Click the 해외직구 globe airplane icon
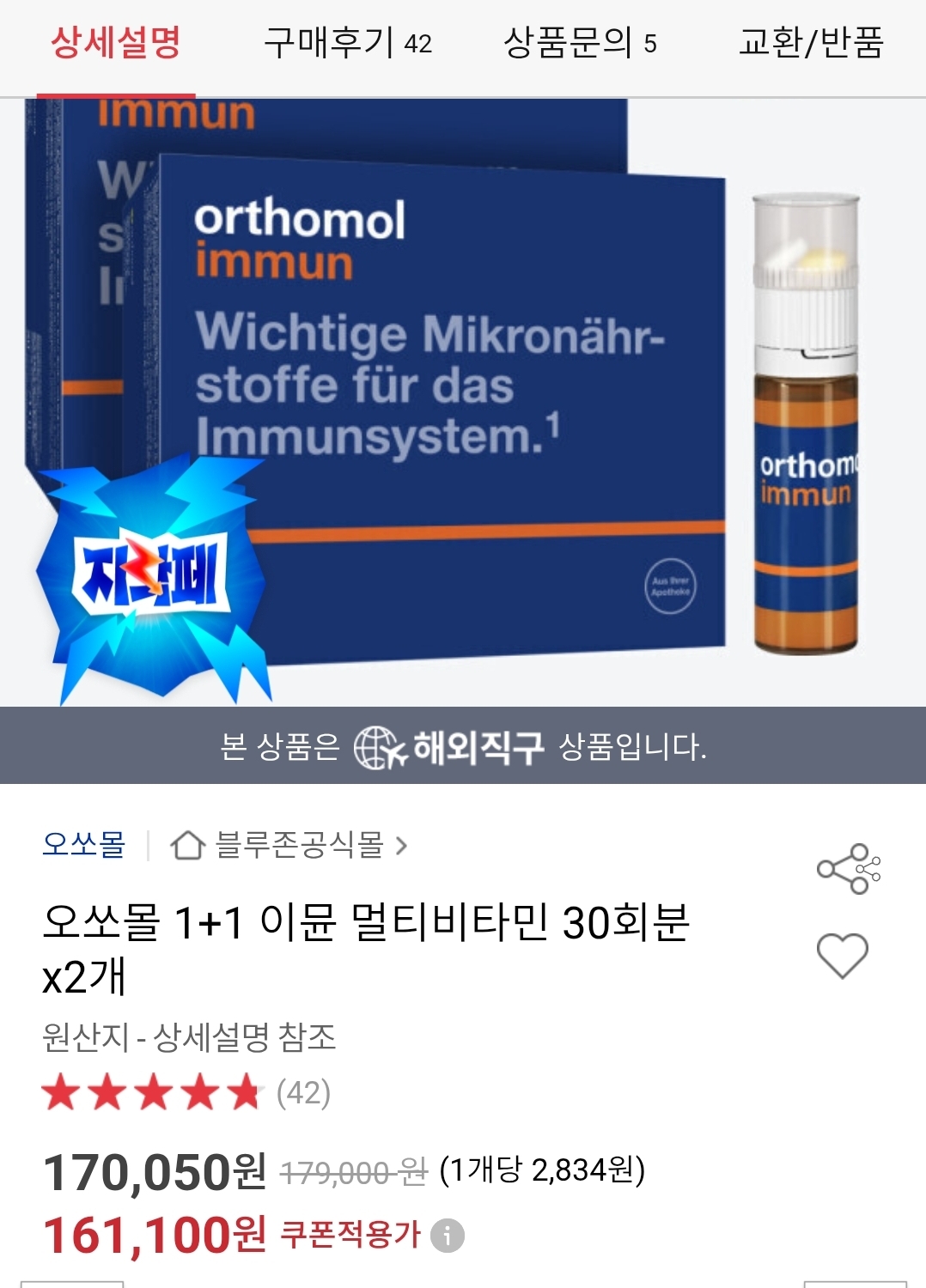926x1288 pixels. click(380, 745)
